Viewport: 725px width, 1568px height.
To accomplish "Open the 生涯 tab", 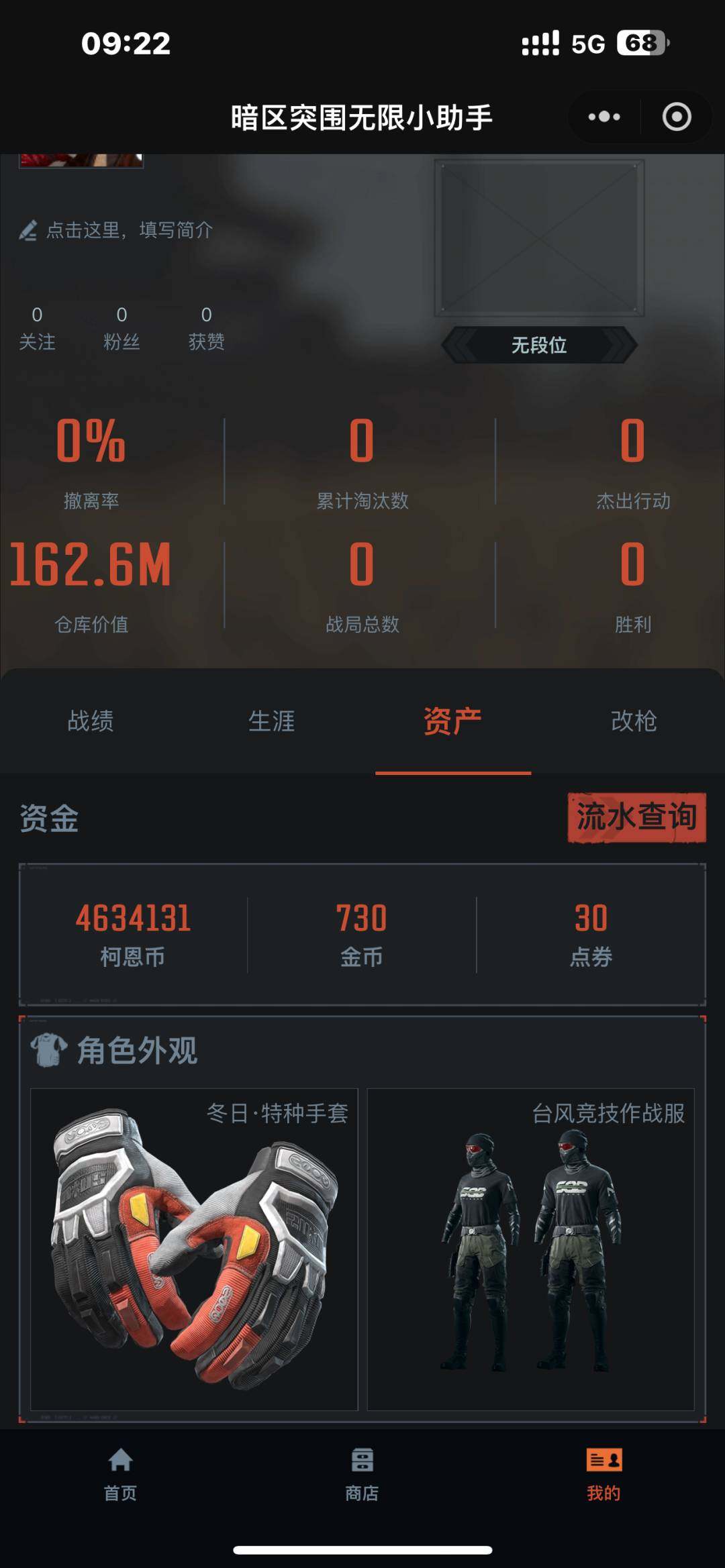I will 272,723.
